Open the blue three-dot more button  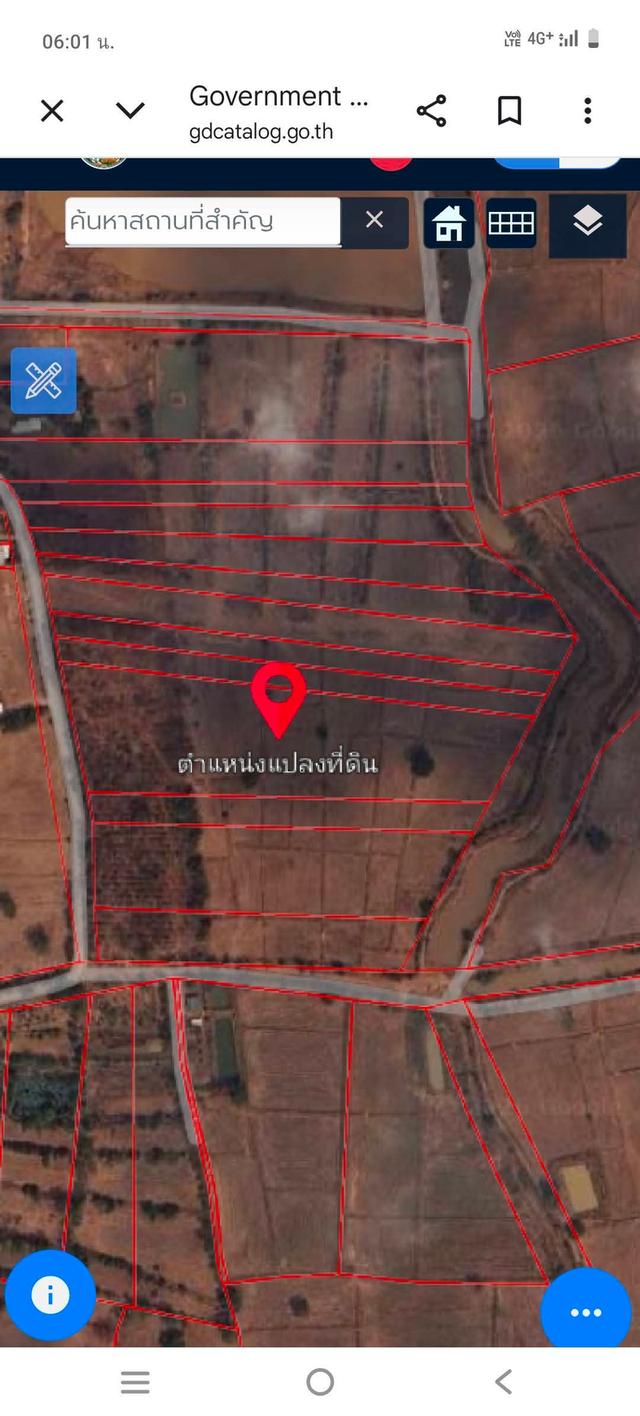coord(586,1312)
